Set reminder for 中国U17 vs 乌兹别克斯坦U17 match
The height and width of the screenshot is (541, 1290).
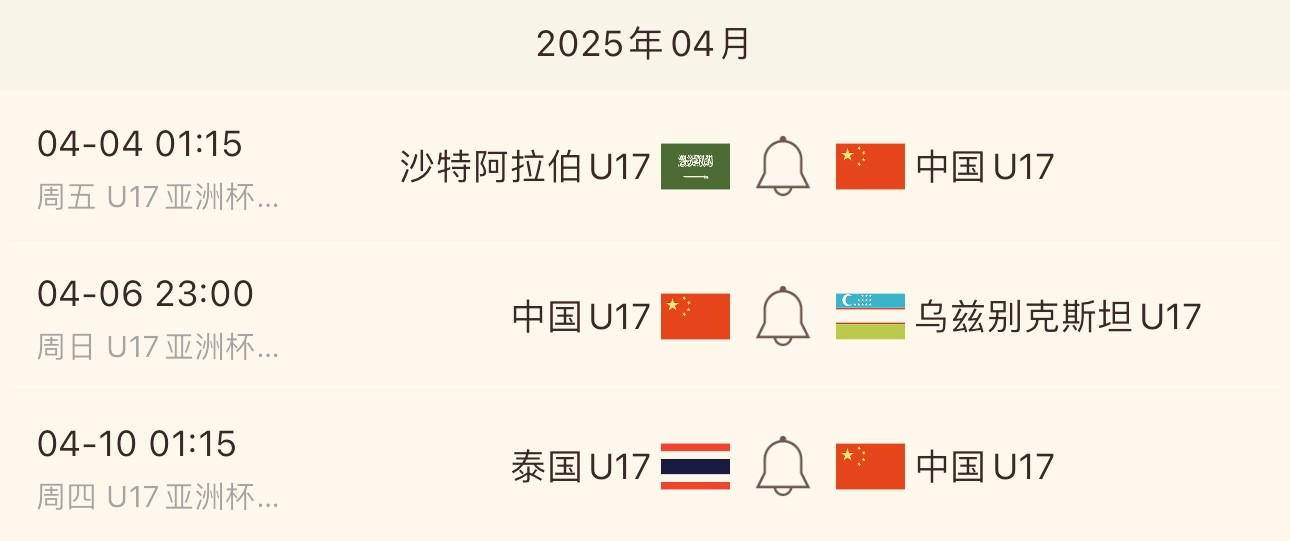click(x=782, y=316)
